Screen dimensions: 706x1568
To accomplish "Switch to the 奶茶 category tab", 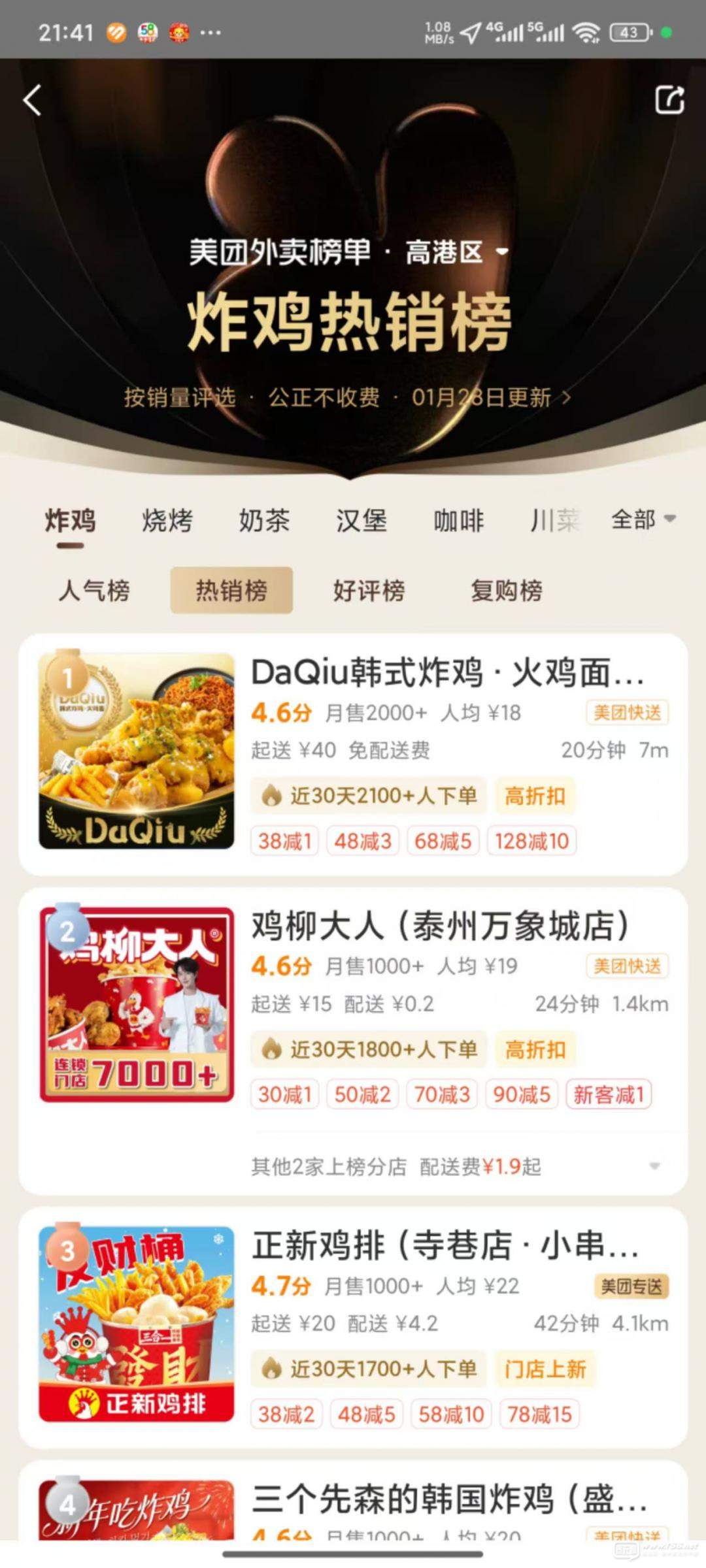I will pyautogui.click(x=264, y=521).
